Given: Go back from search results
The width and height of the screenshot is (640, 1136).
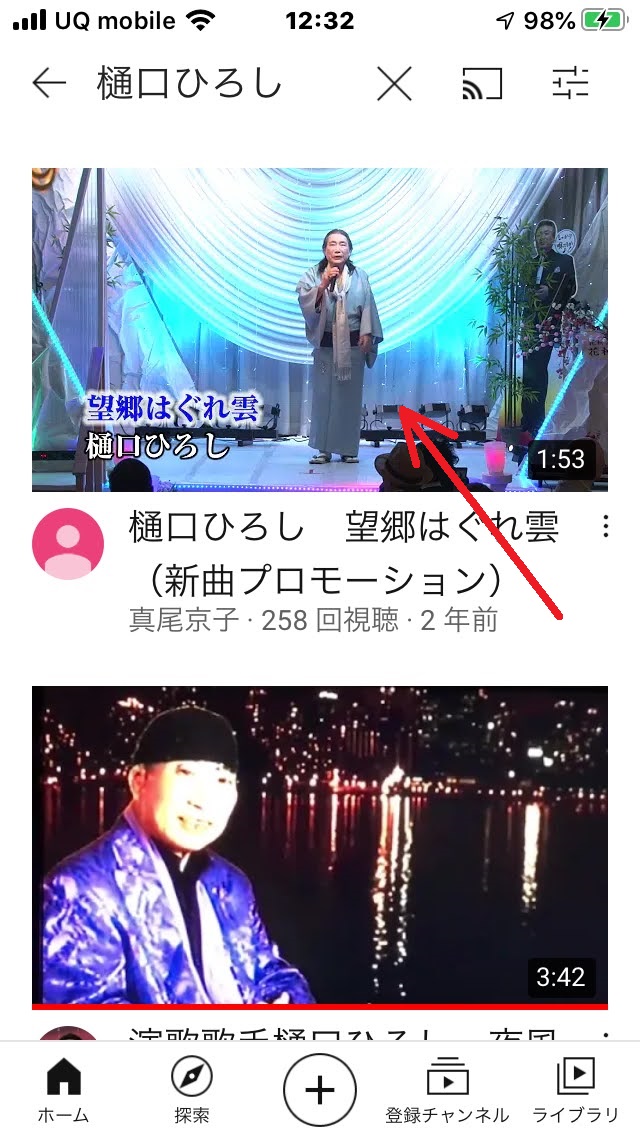Looking at the screenshot, I should pos(48,84).
